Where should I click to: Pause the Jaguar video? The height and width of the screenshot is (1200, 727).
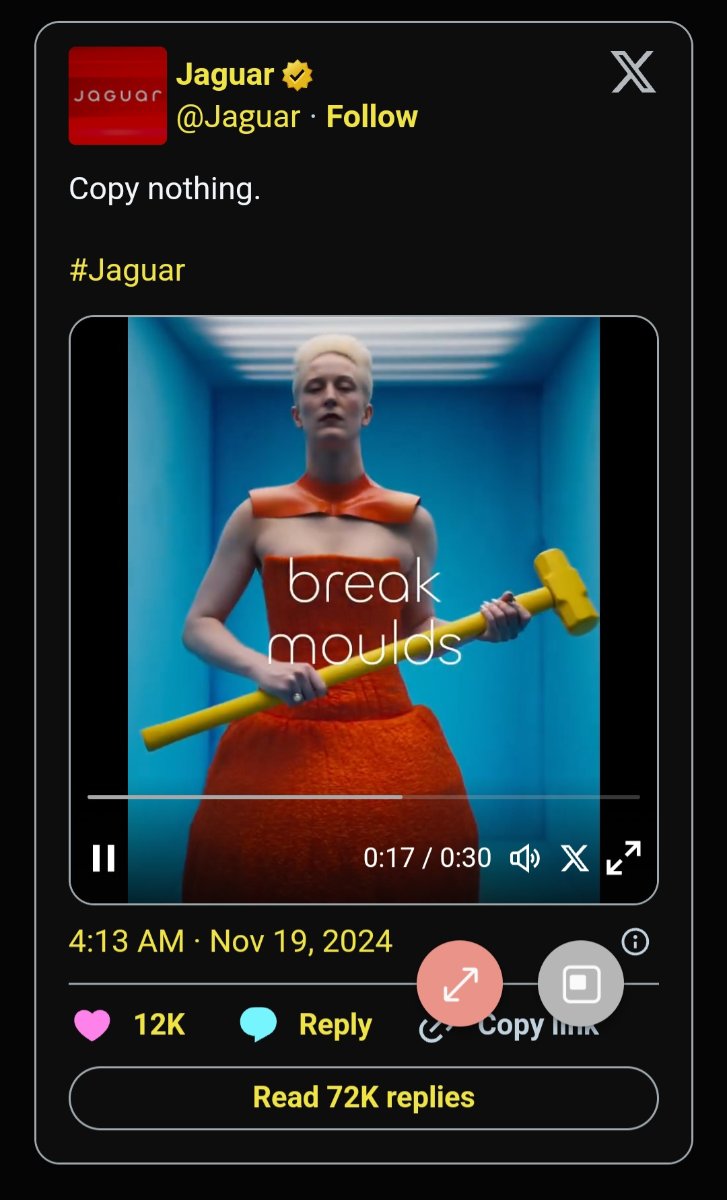click(x=104, y=858)
